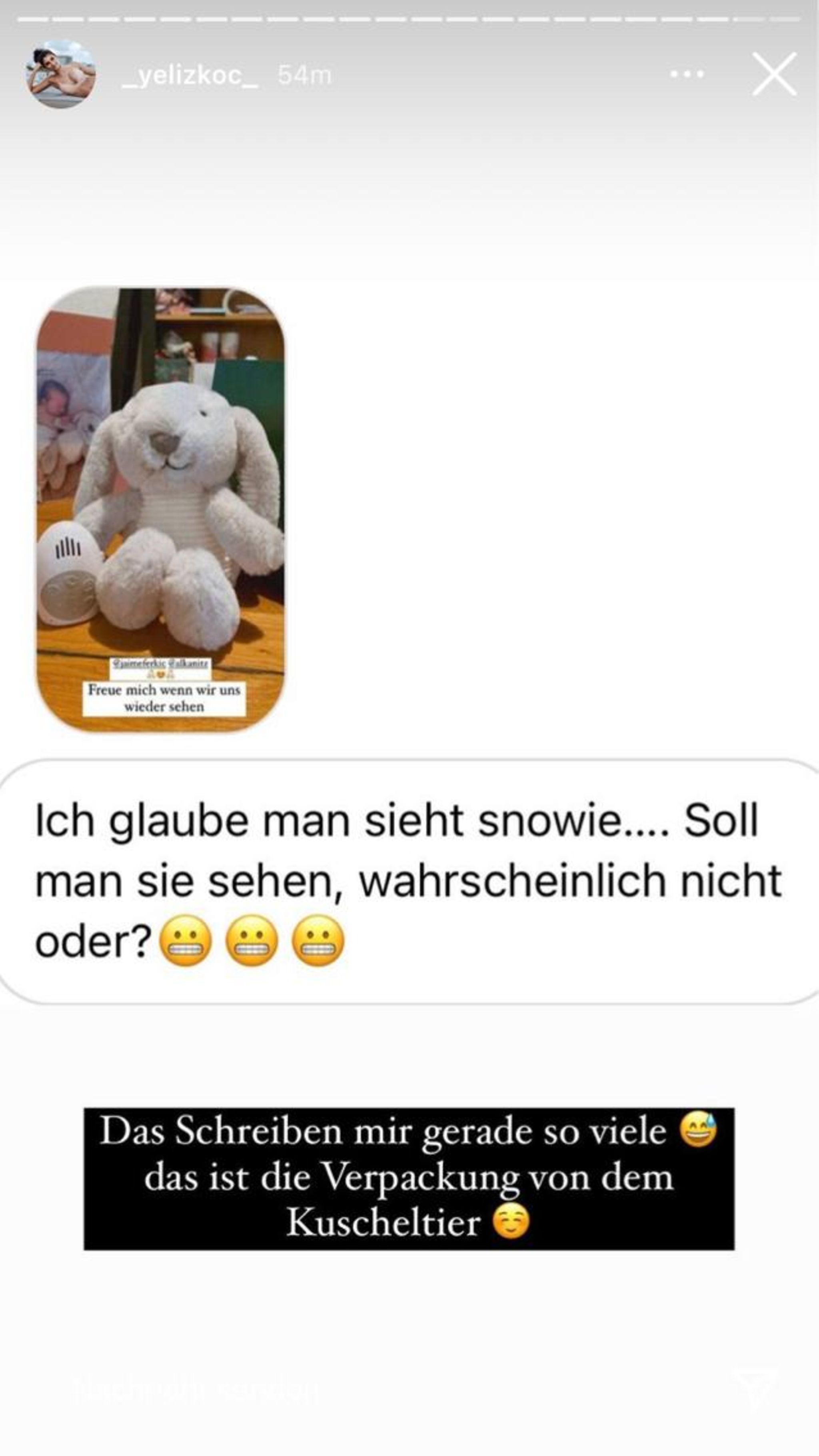819x1456 pixels.
Task: Tap the _yelizkoc_ username
Action: [x=189, y=75]
